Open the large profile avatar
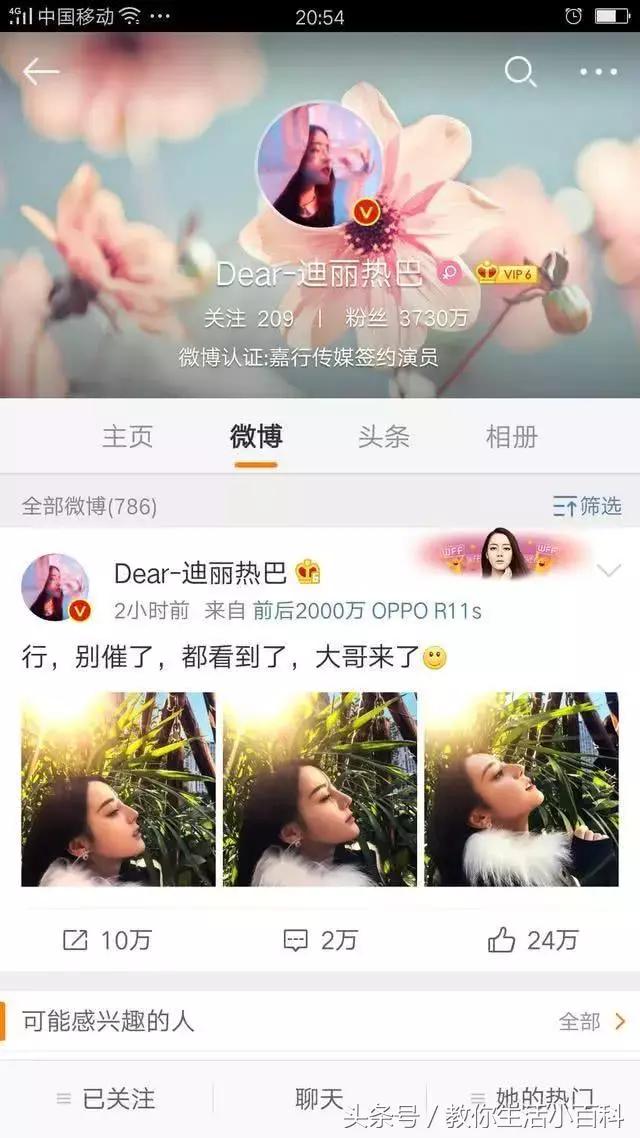Screen dimensions: 640x1138 [x=319, y=164]
